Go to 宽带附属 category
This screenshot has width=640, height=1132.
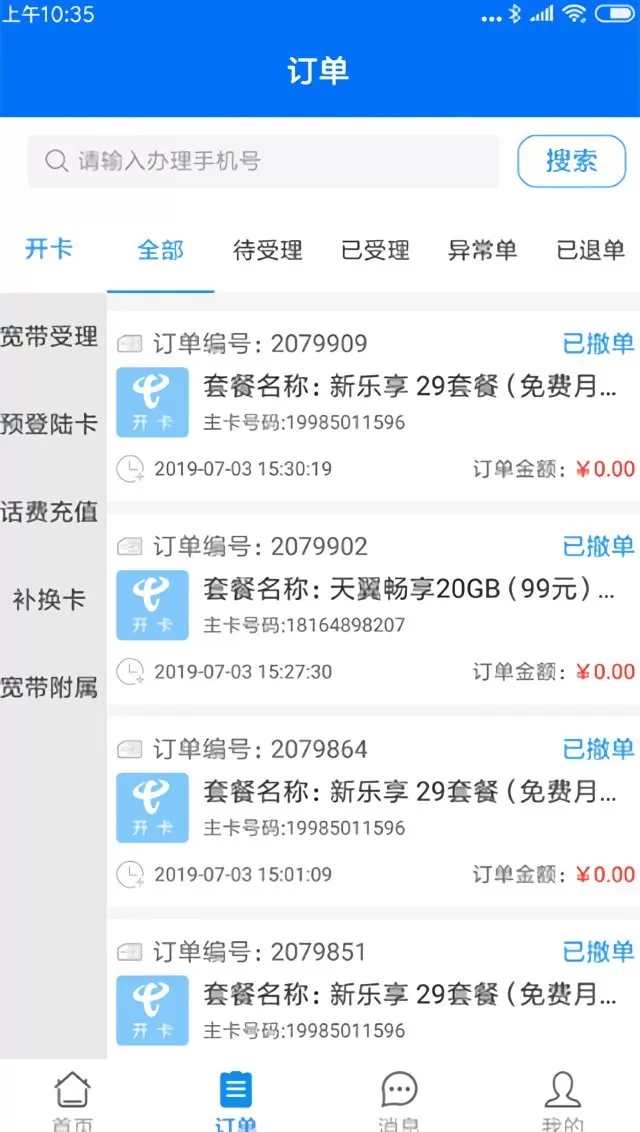(x=49, y=687)
